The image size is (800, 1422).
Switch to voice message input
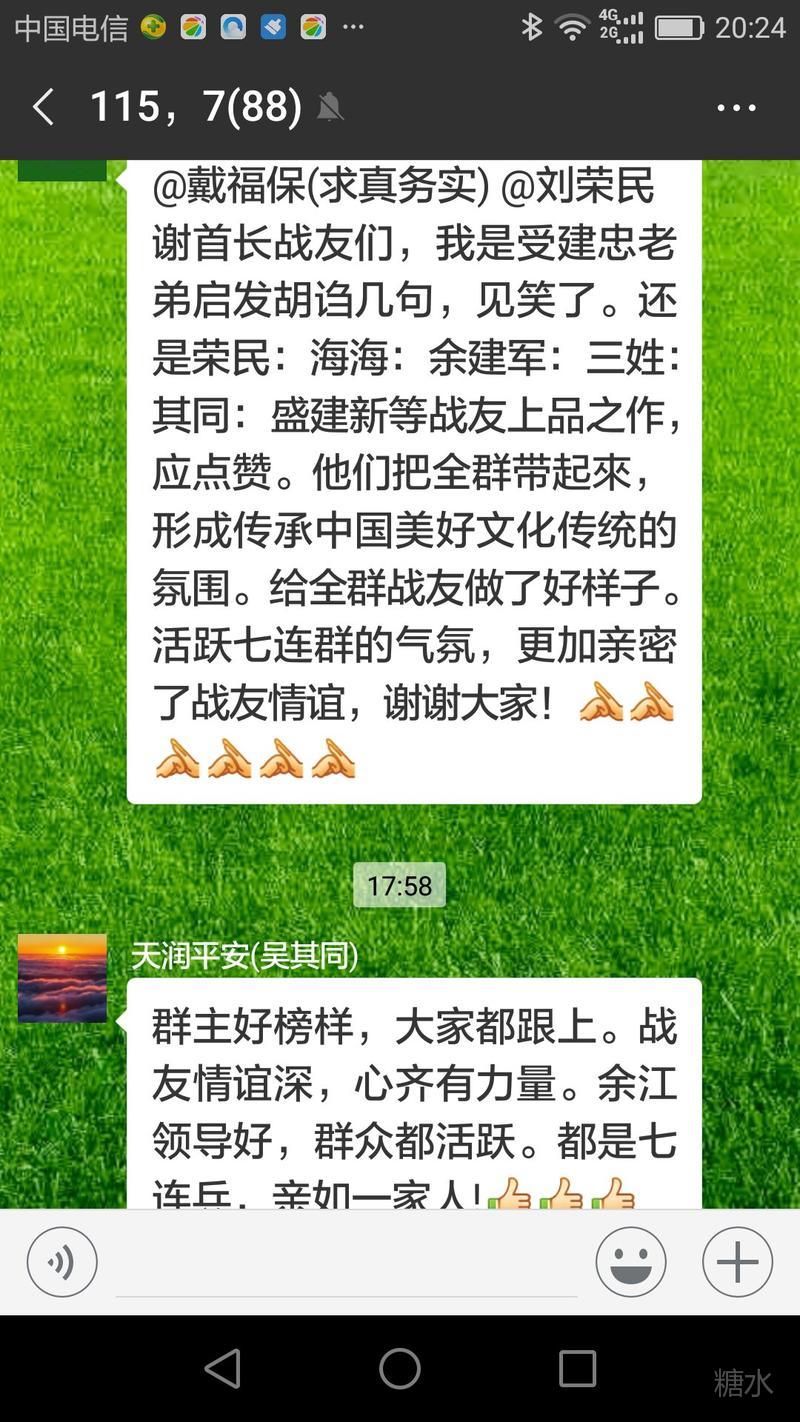pos(62,1262)
